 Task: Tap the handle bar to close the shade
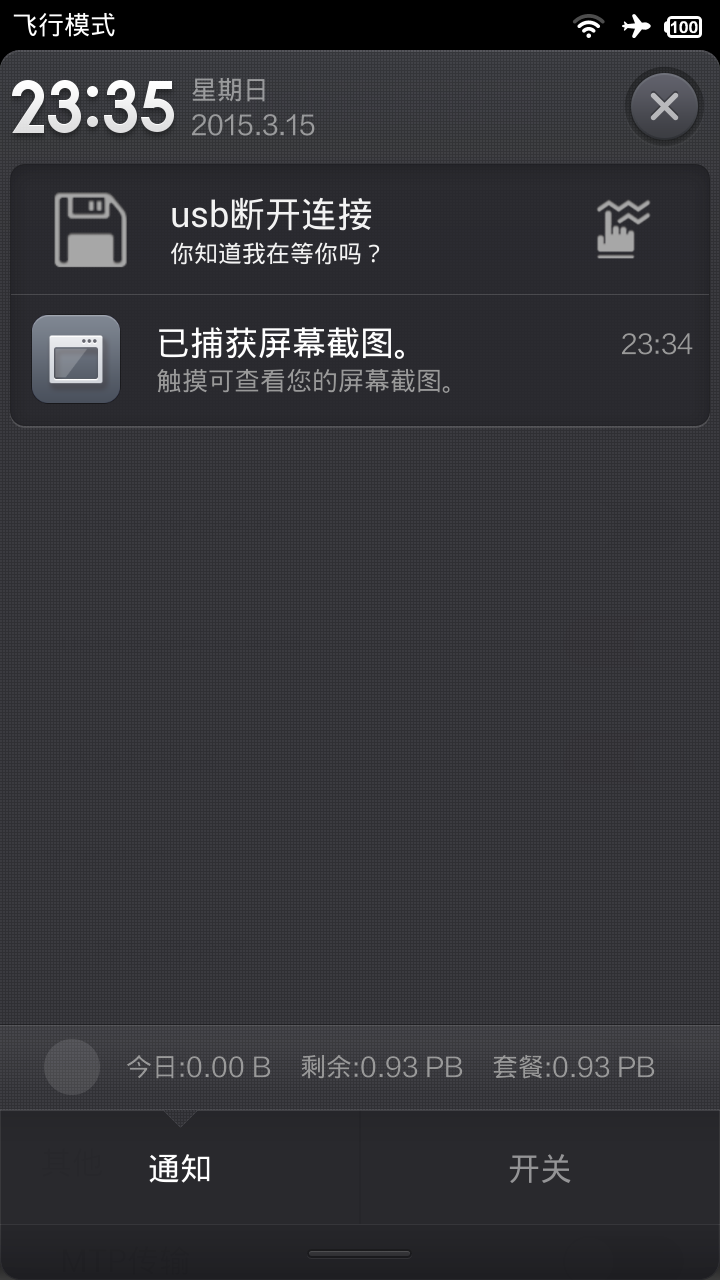(360, 1253)
